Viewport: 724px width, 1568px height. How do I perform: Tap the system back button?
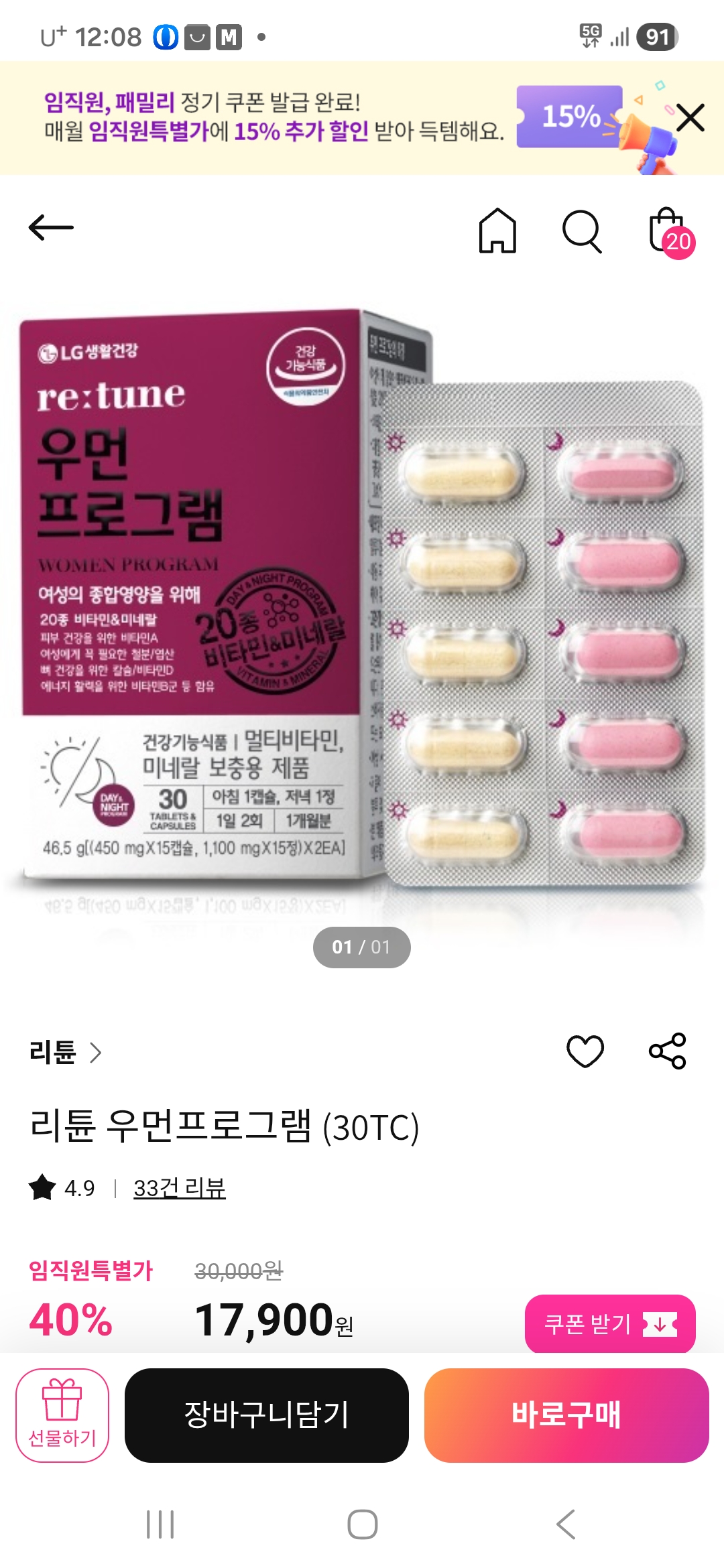pos(566,1524)
